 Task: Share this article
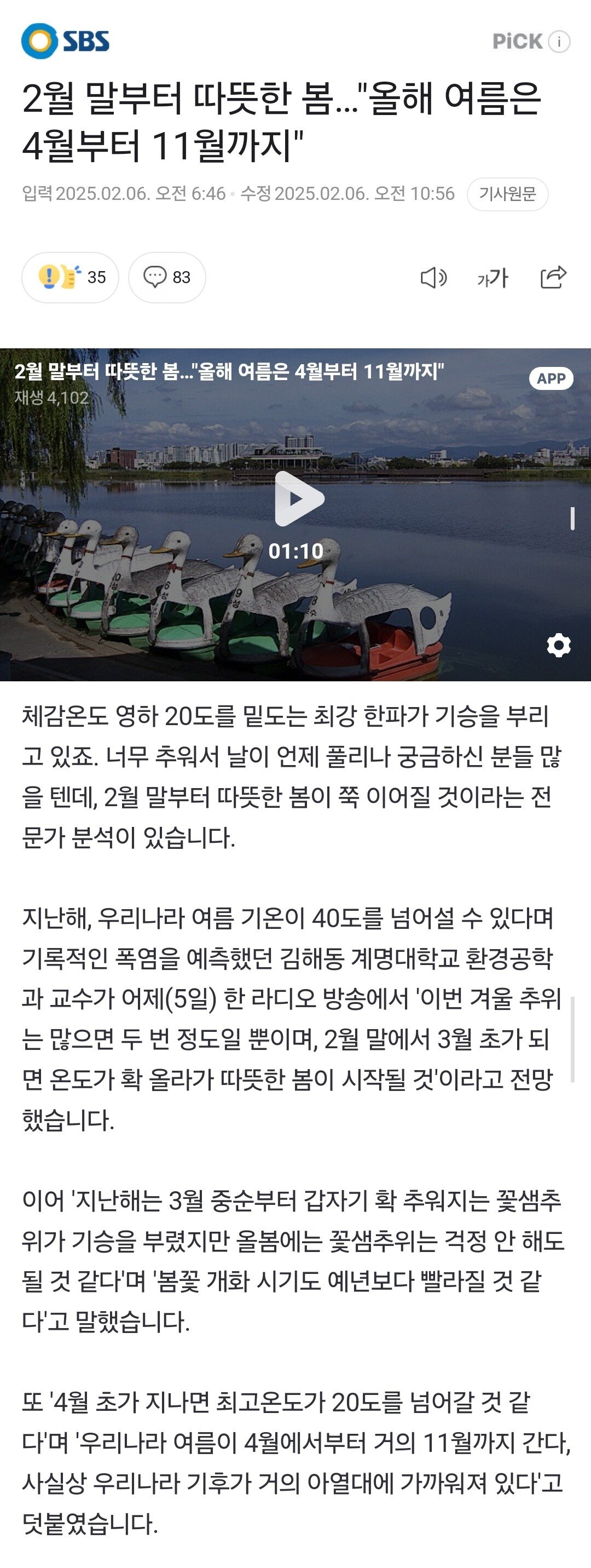553,278
